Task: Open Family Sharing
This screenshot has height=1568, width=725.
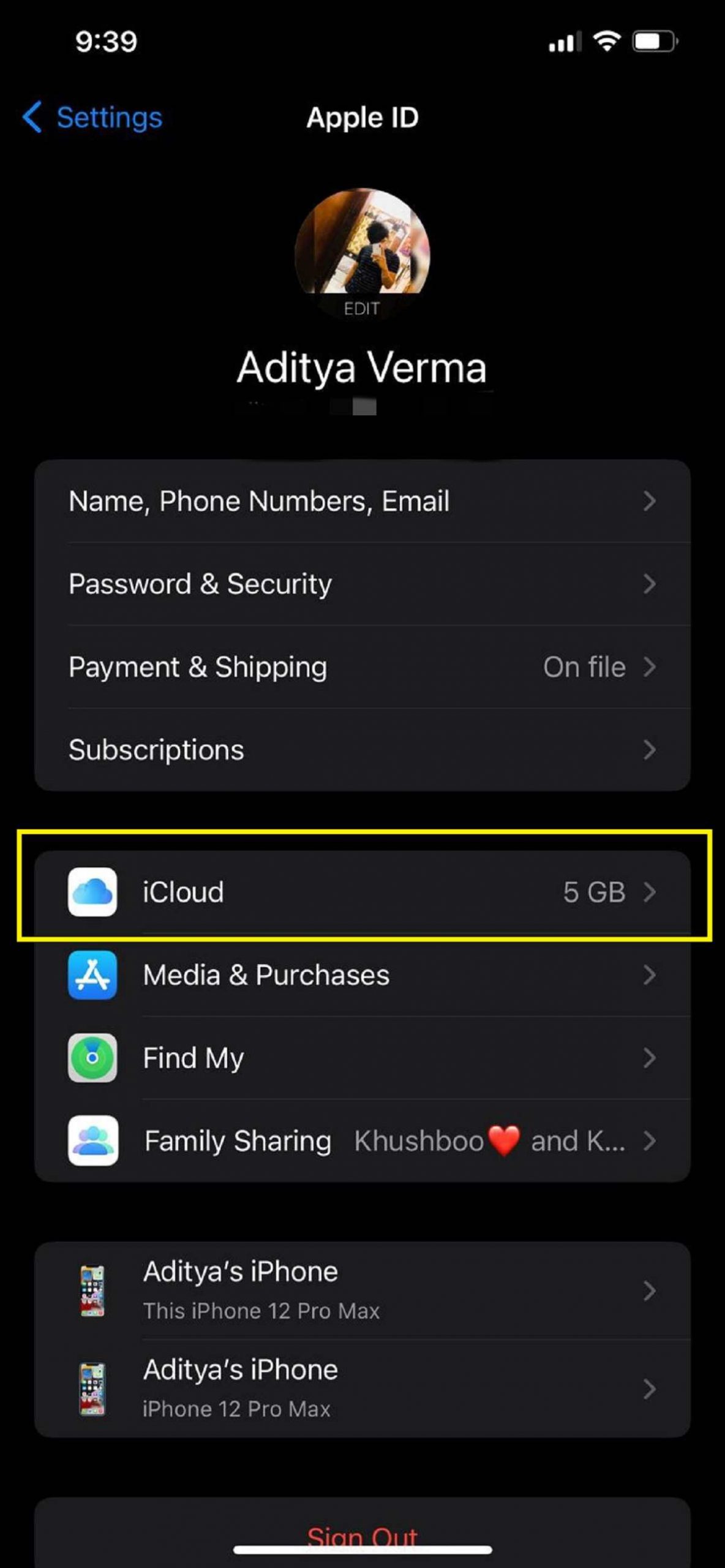Action: 362,1140
